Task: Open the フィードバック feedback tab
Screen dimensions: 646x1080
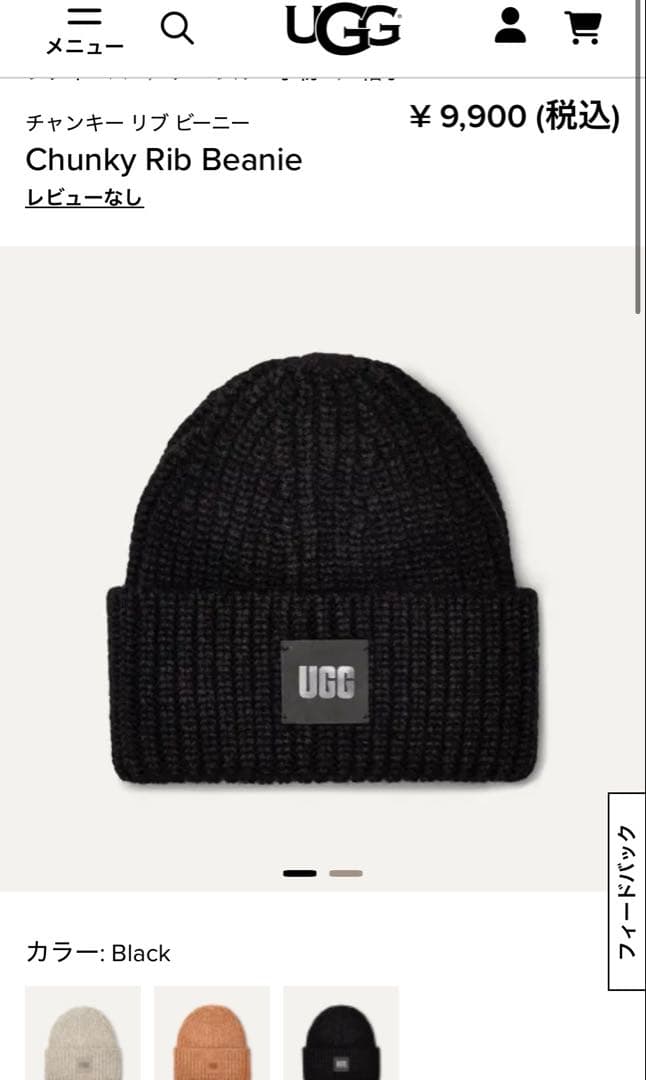Action: [627, 891]
